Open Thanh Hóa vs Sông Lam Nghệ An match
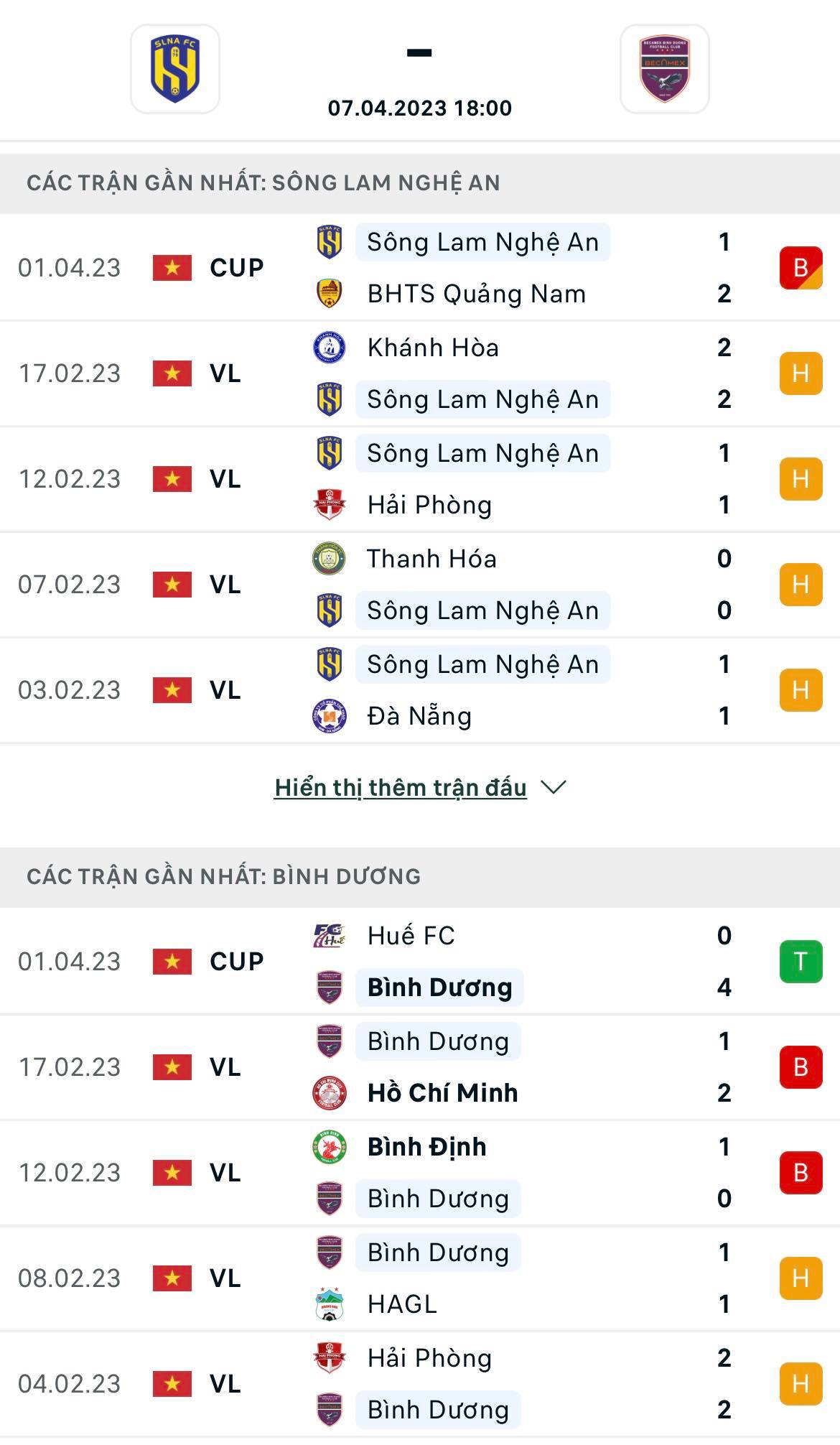This screenshot has width=840, height=1445. pos(420,585)
